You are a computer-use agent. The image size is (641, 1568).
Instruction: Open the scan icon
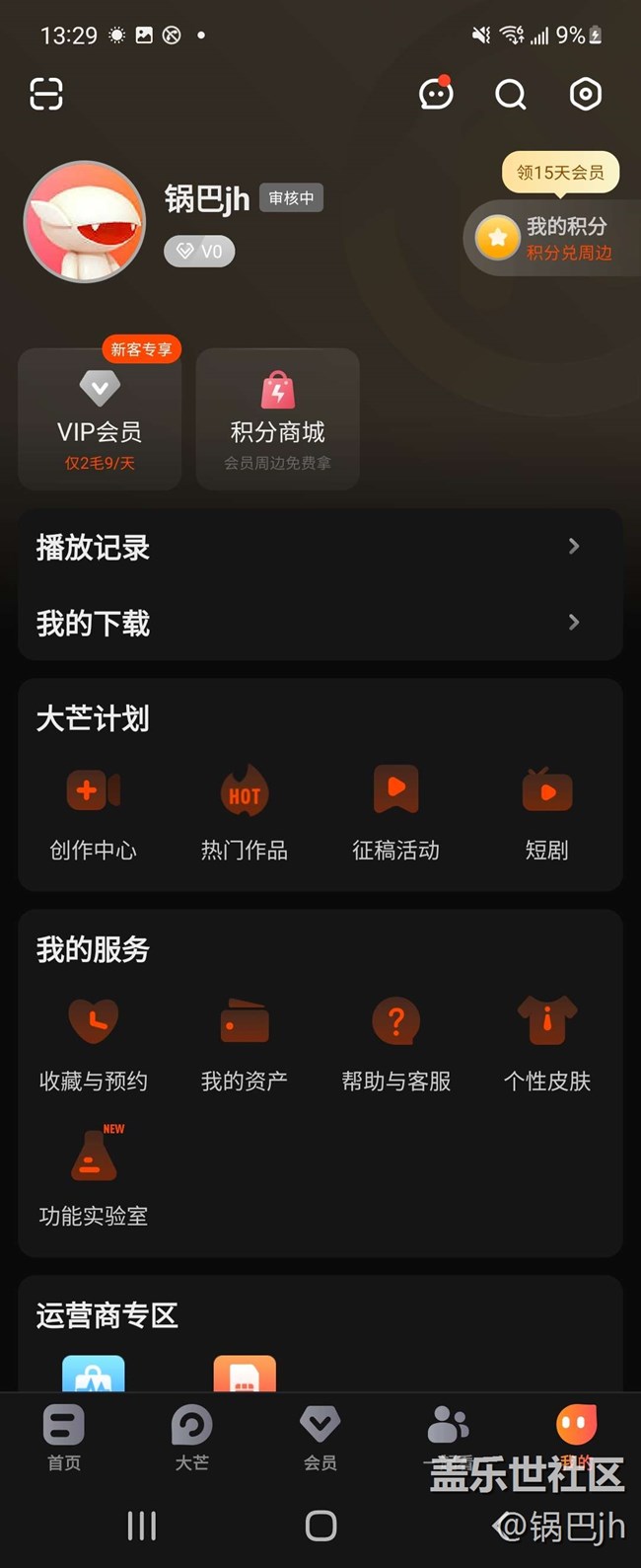pos(46,95)
